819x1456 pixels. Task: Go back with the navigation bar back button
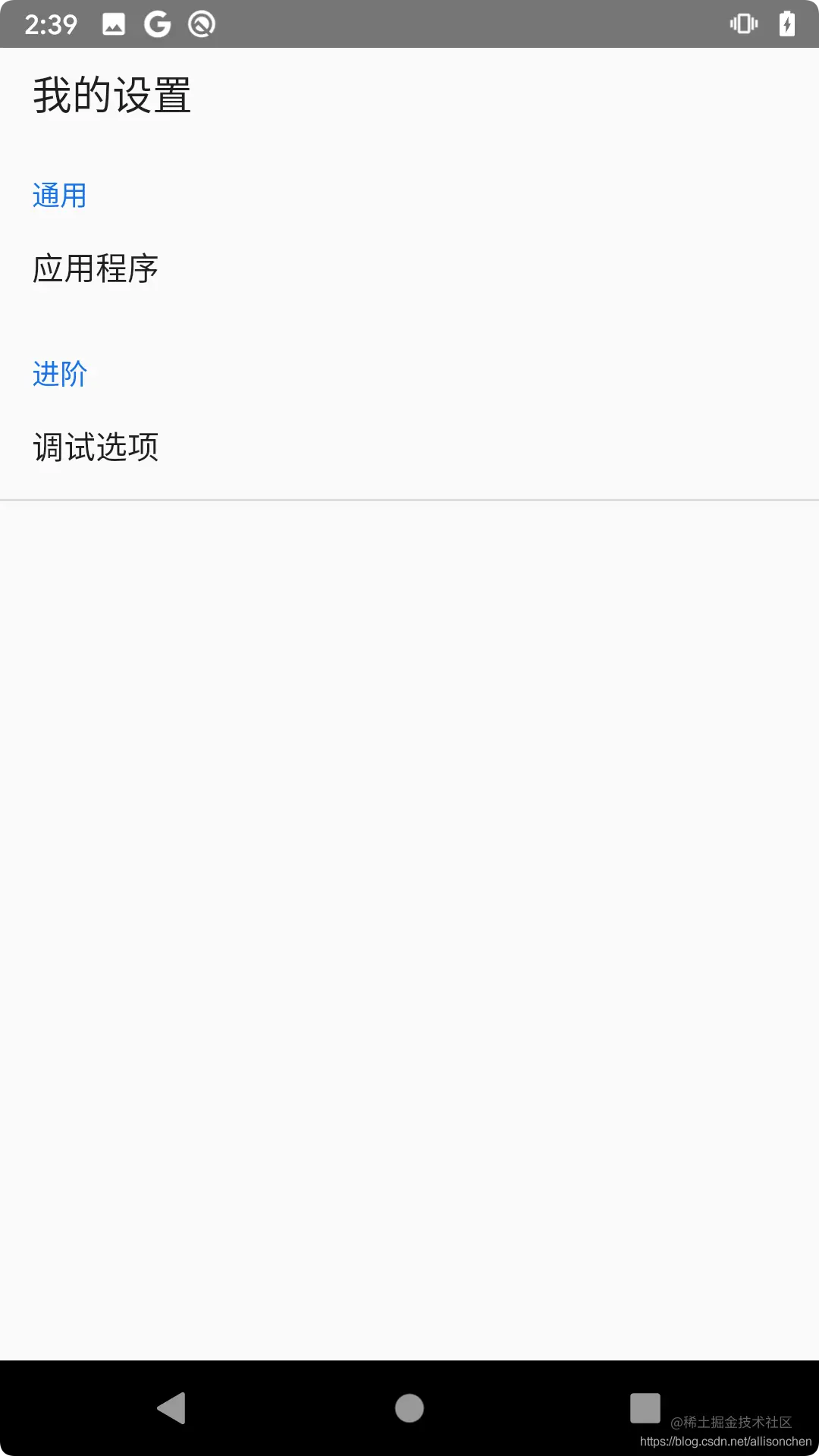(x=171, y=1408)
